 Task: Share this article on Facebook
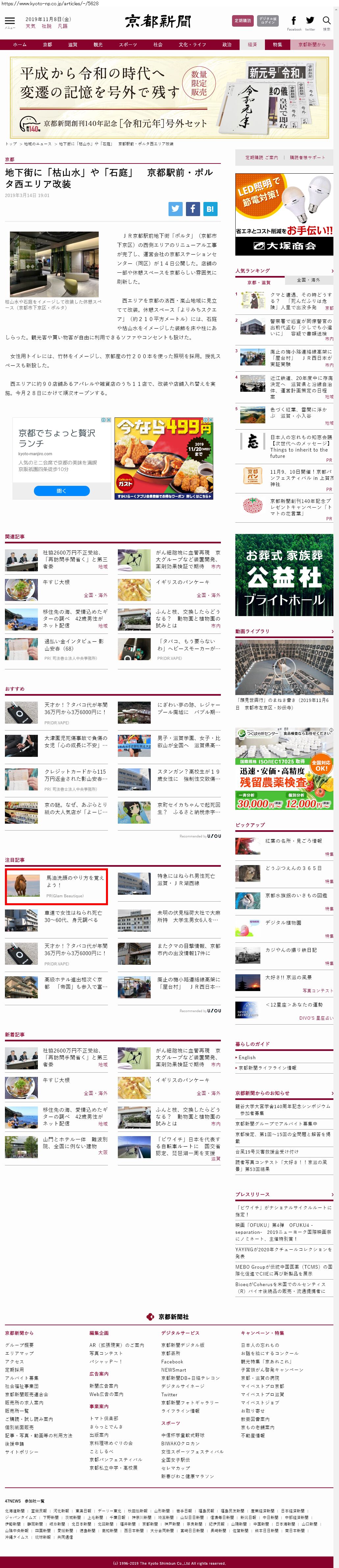pyautogui.click(x=192, y=209)
